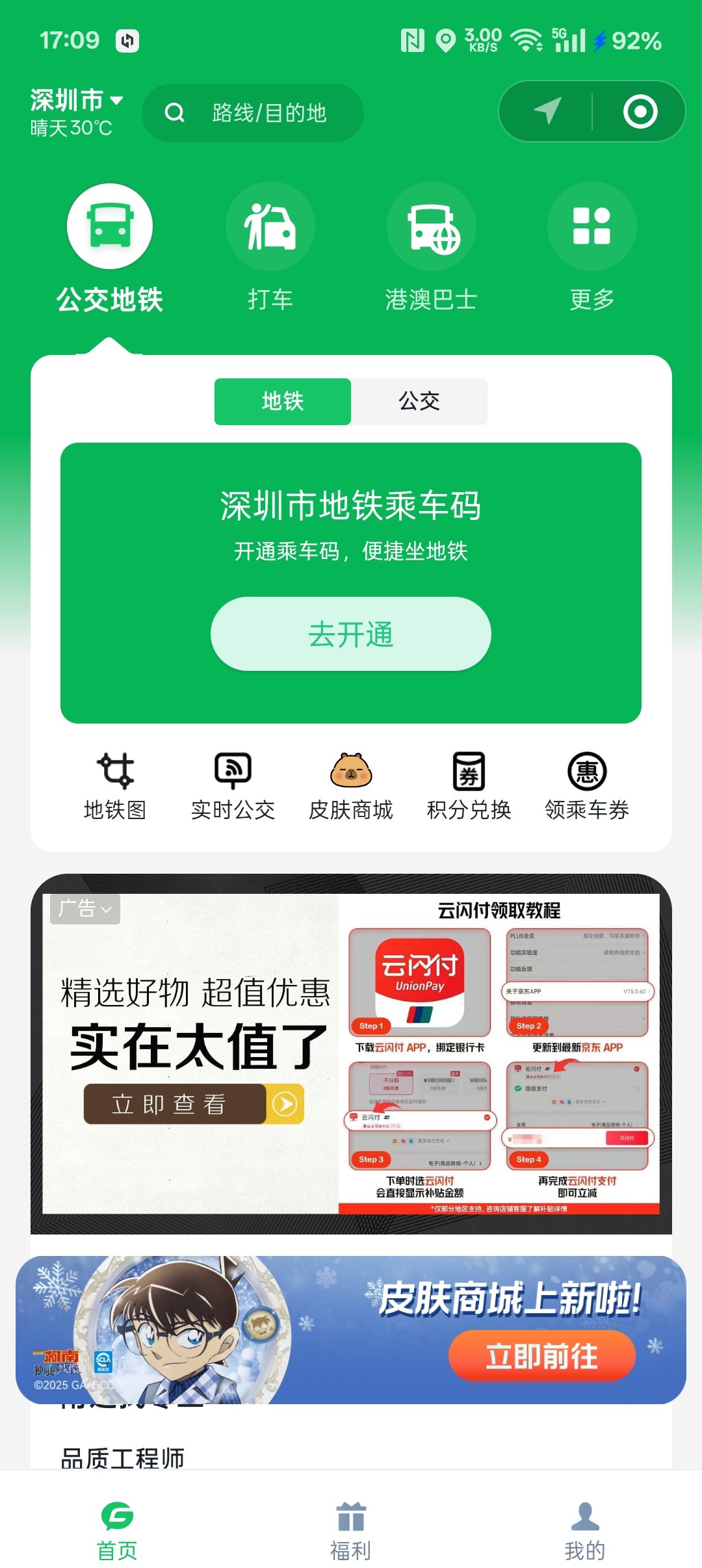Visit the 皮肤商城 skin store
The image size is (702, 1568).
(x=350, y=787)
